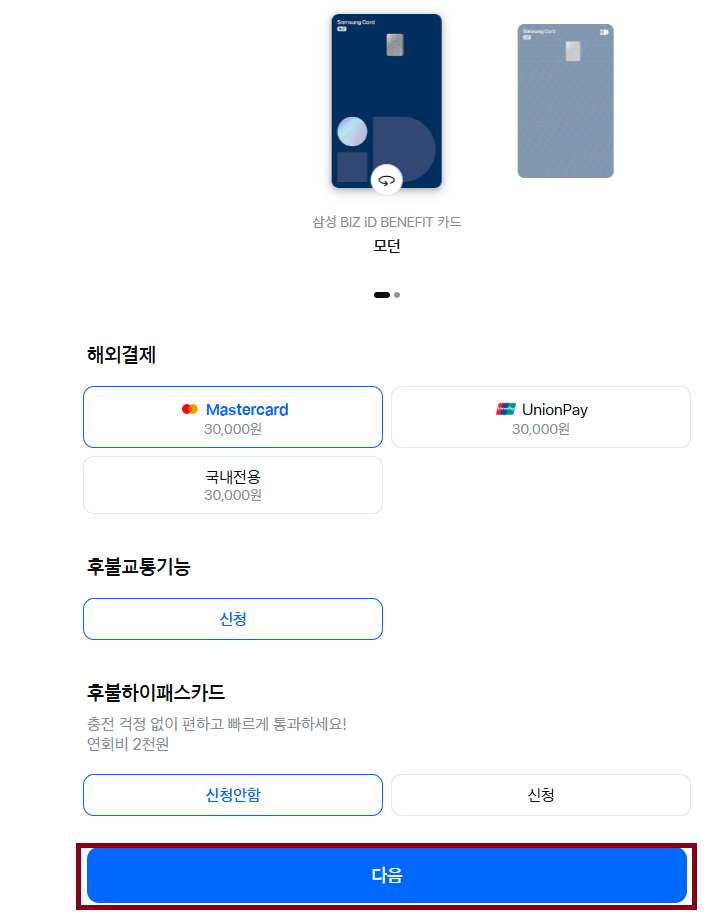Click the 삼성 BIZ iD BENEFIT 카드 name
This screenshot has width=720, height=916.
tap(387, 221)
